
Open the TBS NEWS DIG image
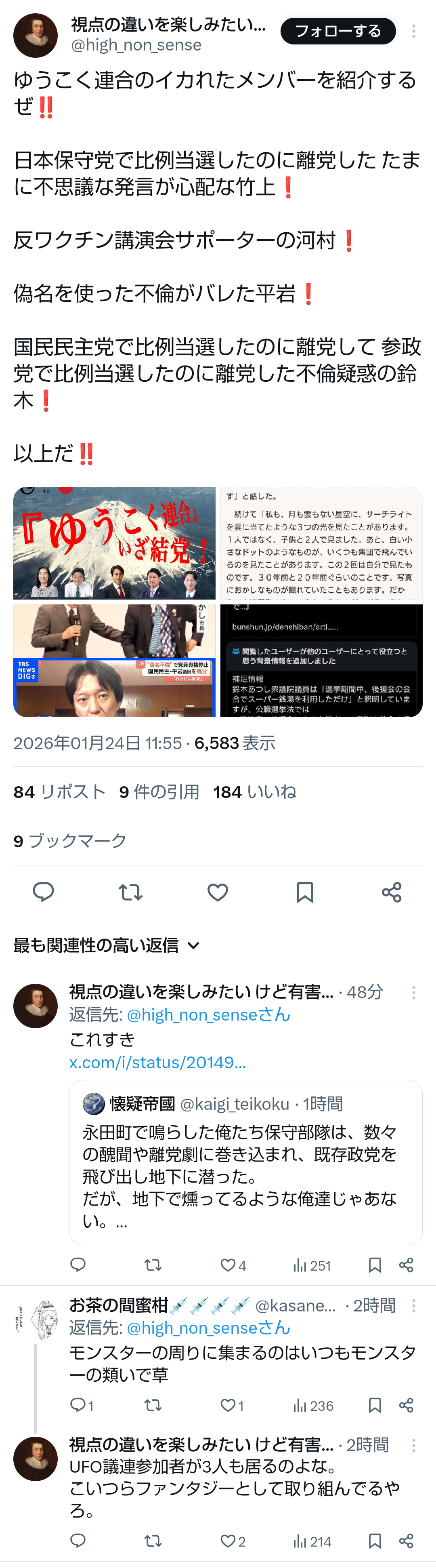coord(114,661)
